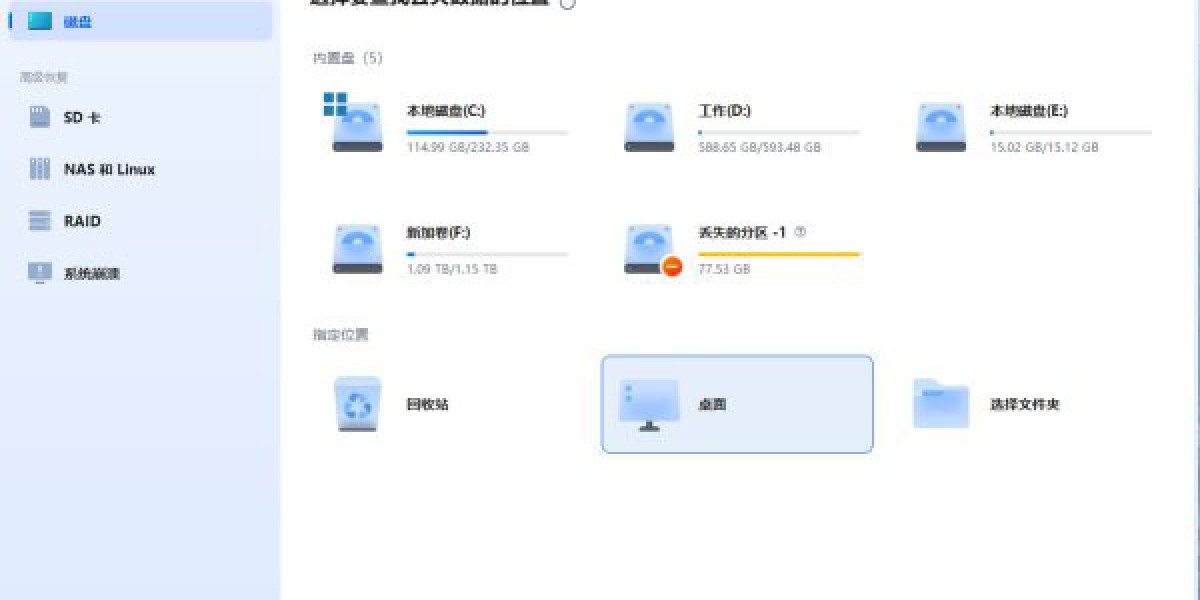
Task: Tap the help icon beside 丢失的分区 -1
Action: (x=800, y=232)
